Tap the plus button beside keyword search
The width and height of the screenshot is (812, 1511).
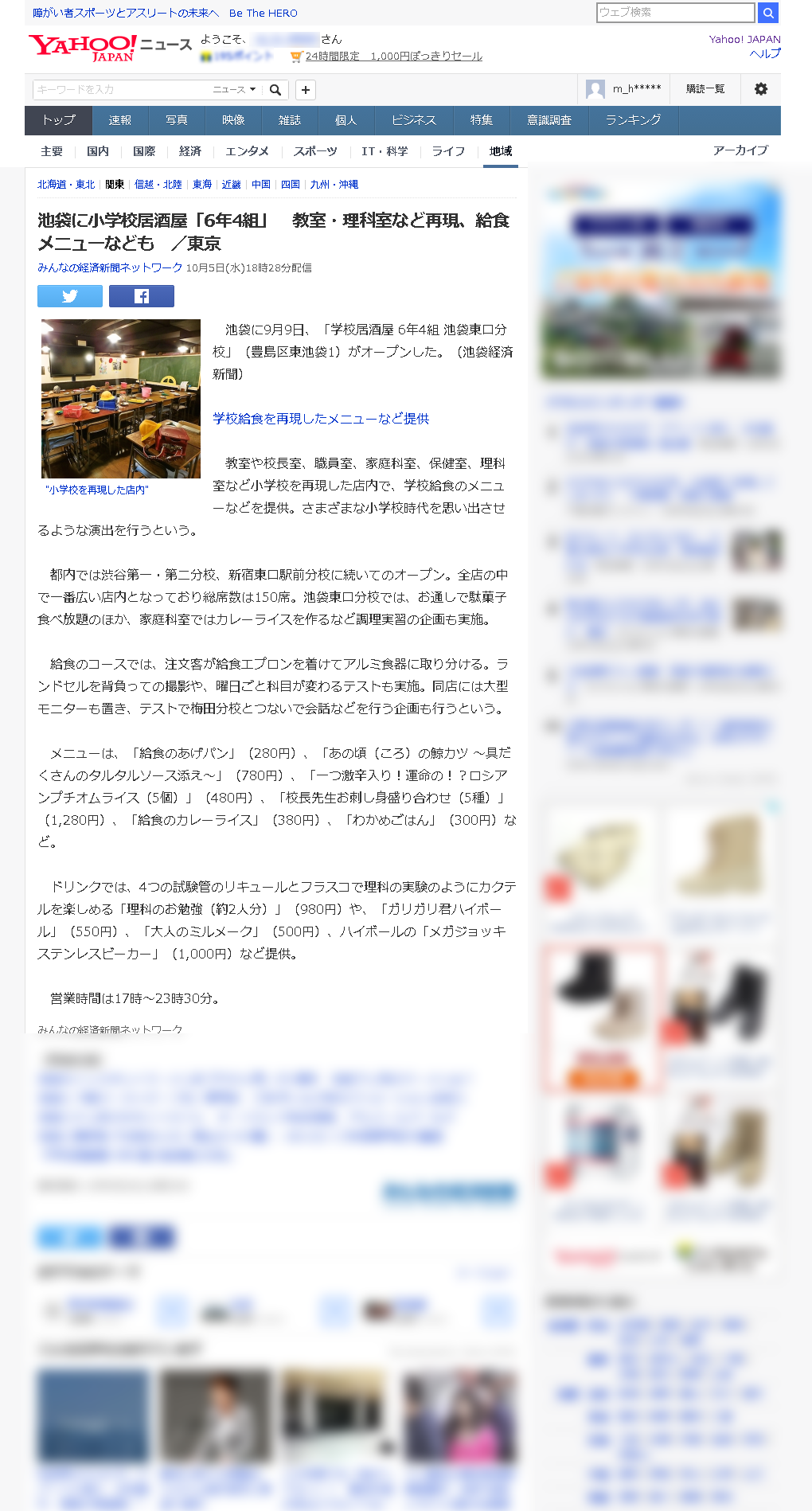(x=306, y=90)
